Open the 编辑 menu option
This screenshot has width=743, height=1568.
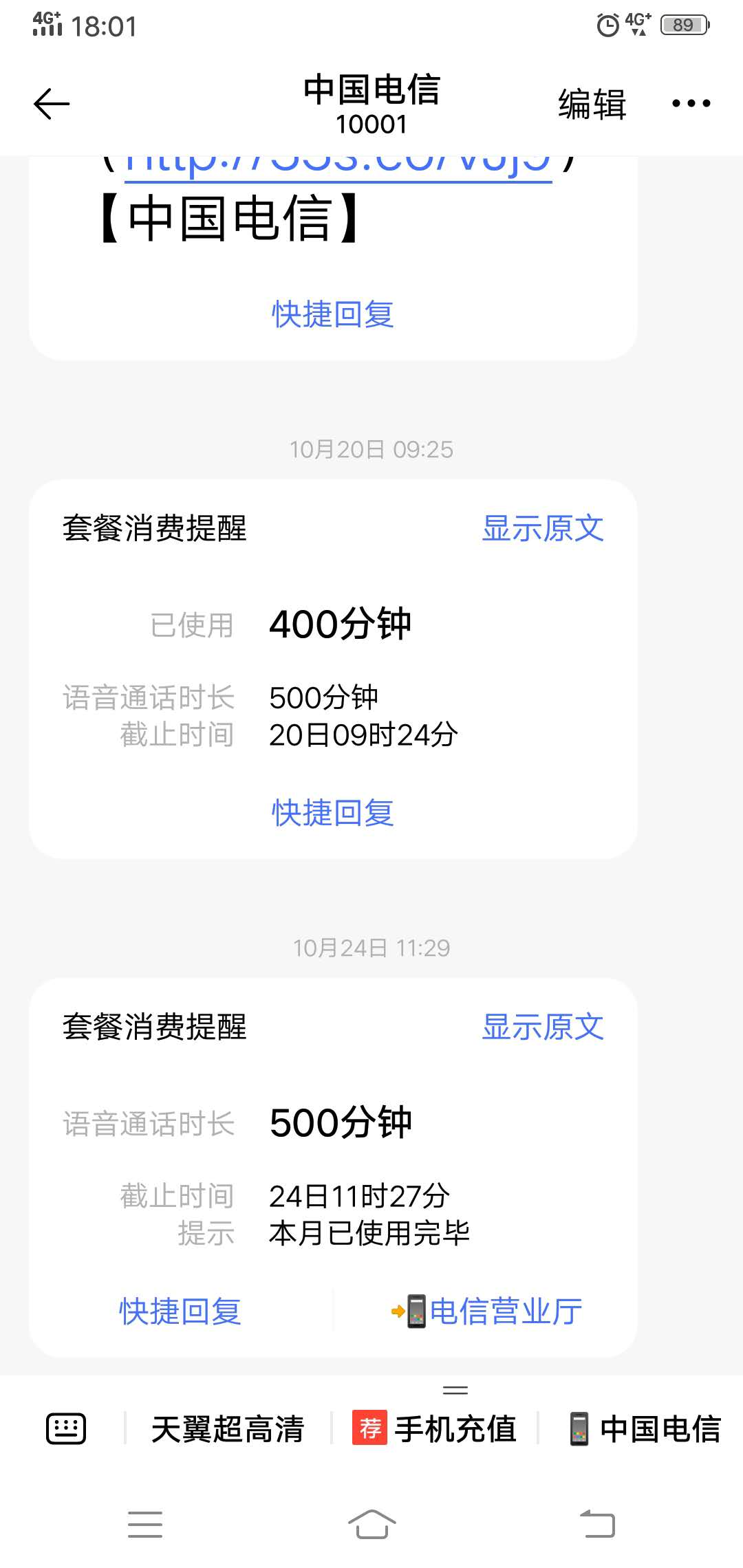pos(592,102)
